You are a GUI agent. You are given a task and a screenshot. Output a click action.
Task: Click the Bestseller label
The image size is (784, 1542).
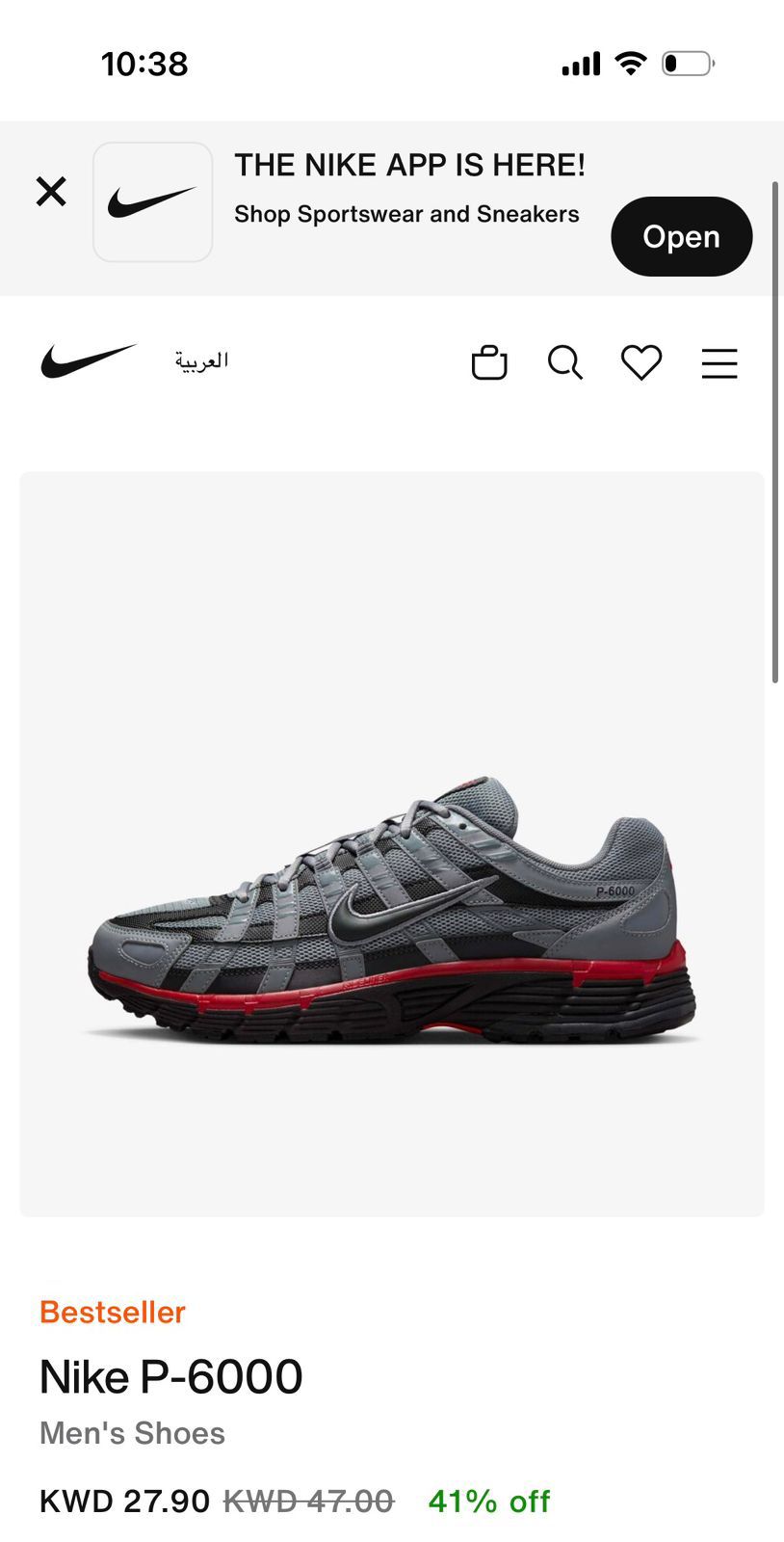coord(112,1312)
